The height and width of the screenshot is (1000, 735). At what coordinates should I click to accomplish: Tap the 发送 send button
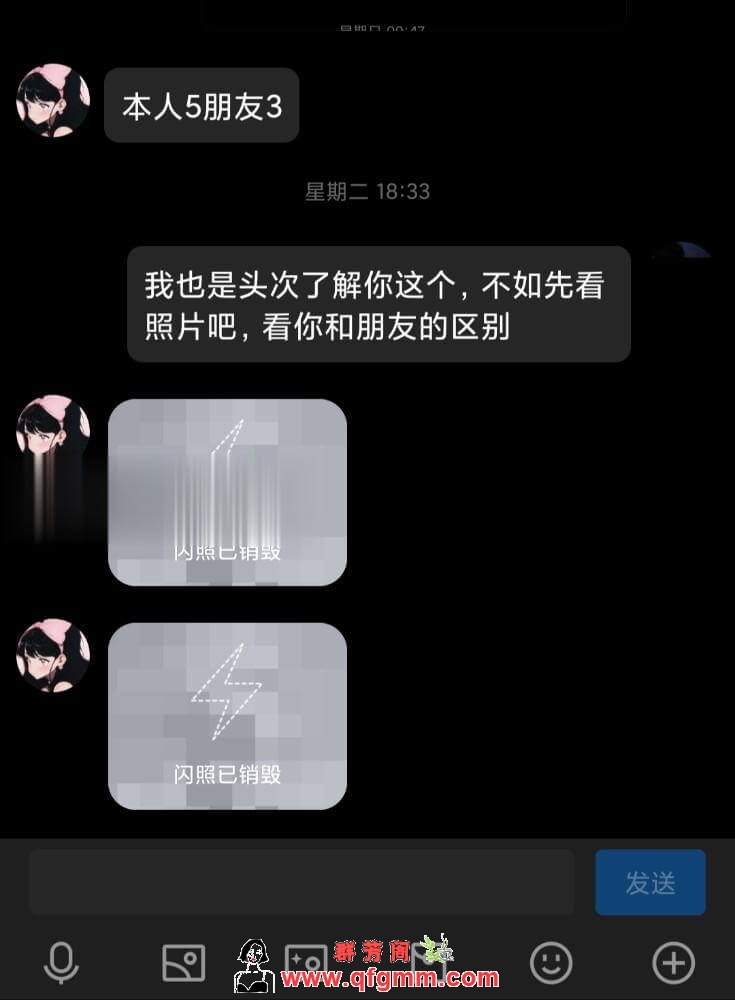[x=650, y=883]
